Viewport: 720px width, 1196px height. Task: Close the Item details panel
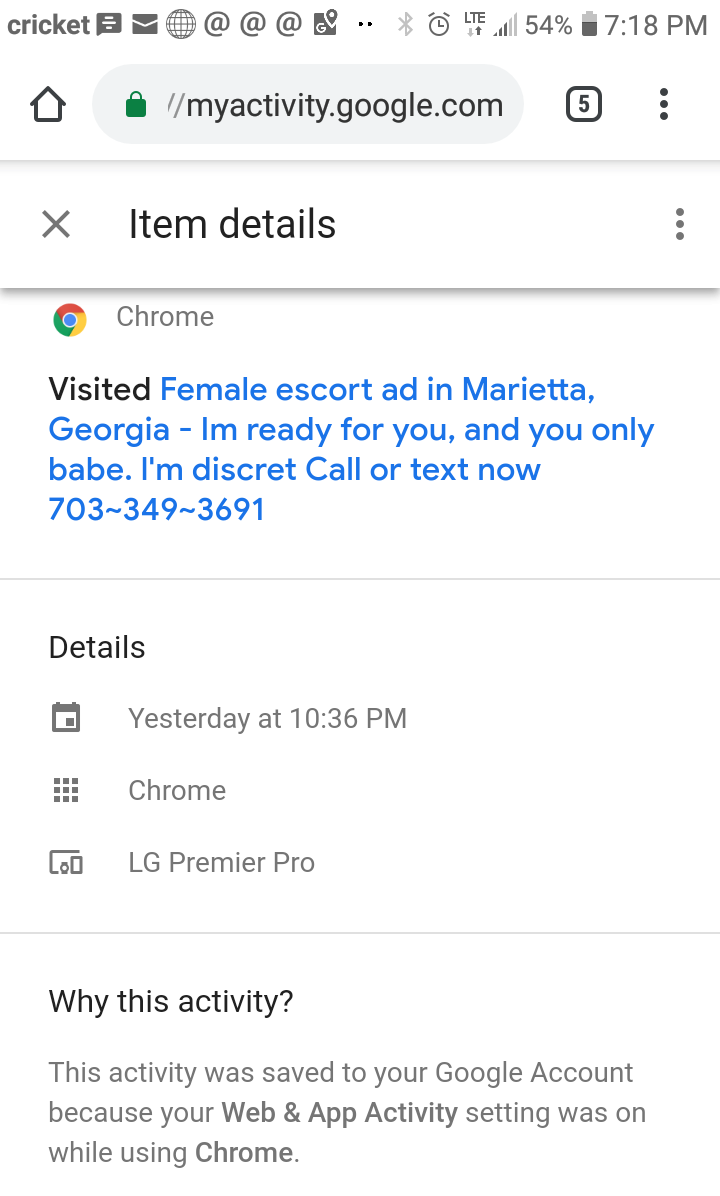click(56, 224)
